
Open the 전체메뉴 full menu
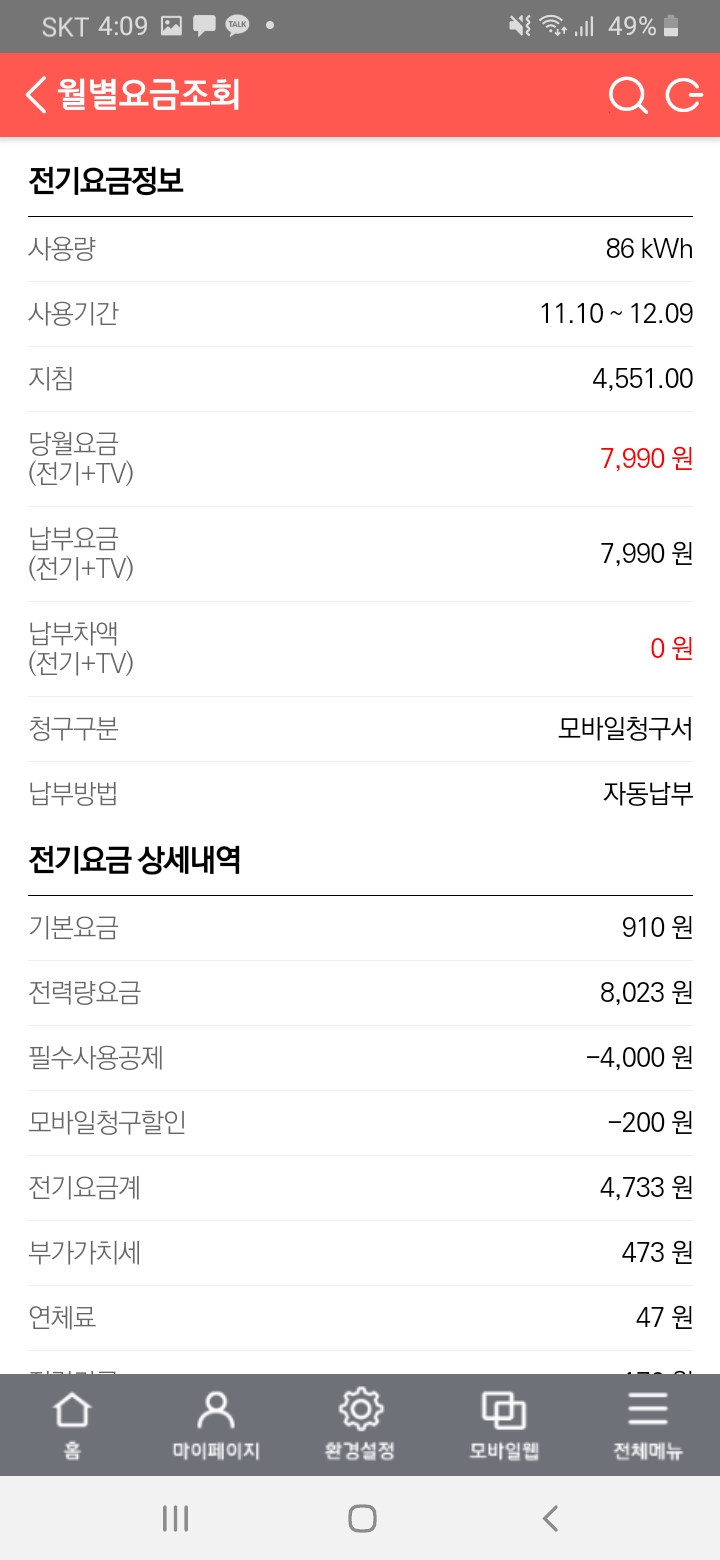tap(648, 1425)
